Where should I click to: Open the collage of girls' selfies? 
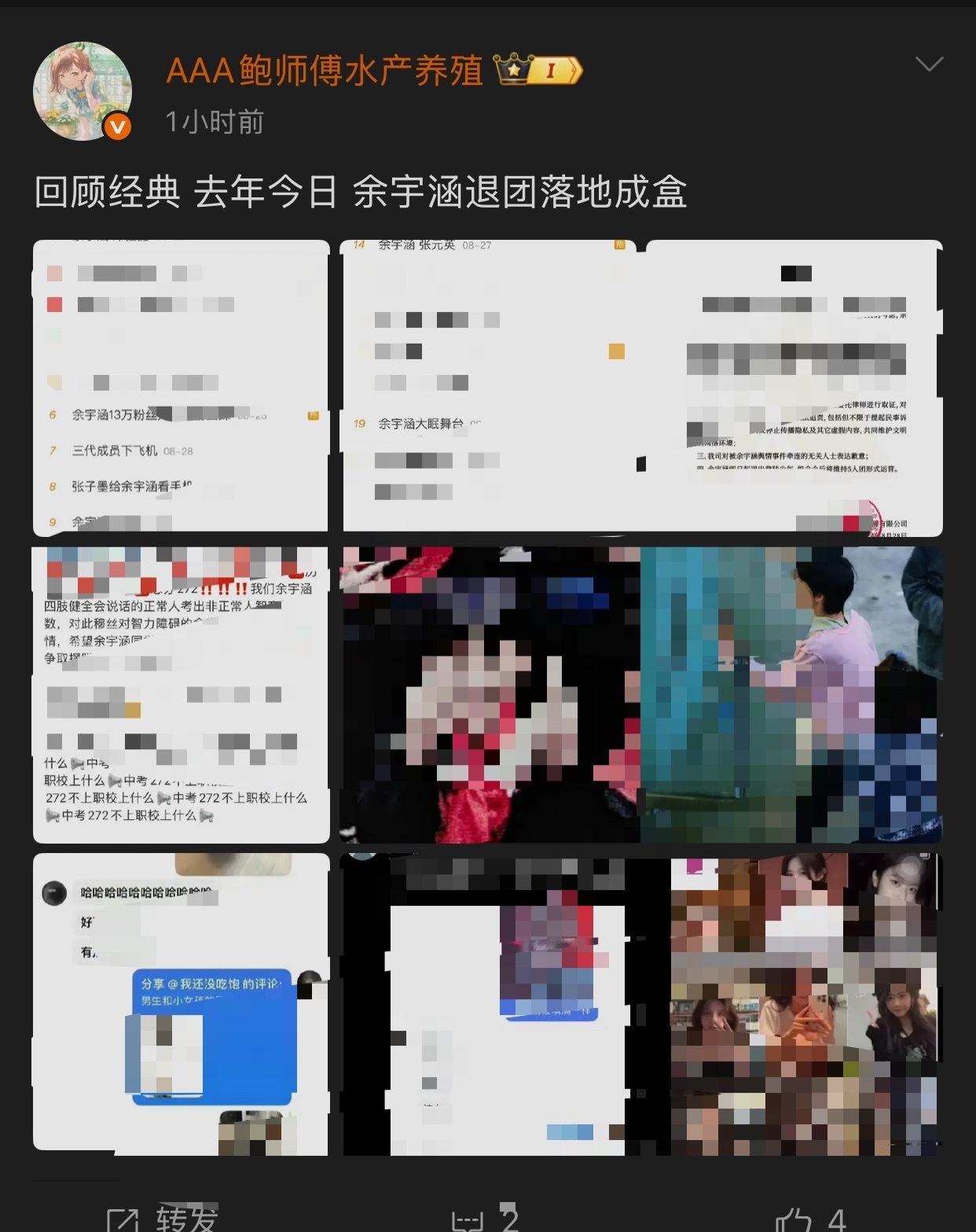[805, 1004]
